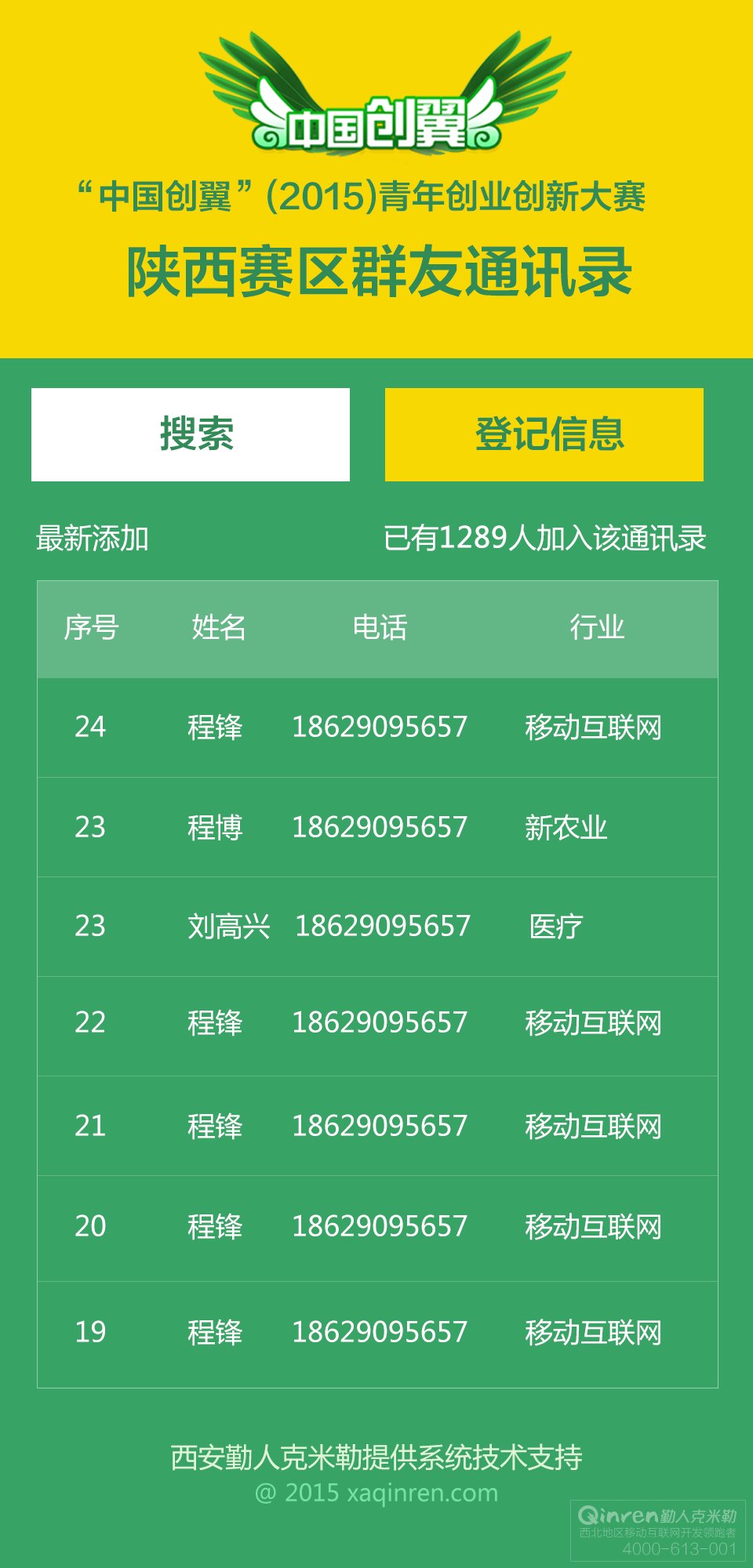The height and width of the screenshot is (1568, 753).
Task: Tap the 搜索 button
Action: click(191, 434)
